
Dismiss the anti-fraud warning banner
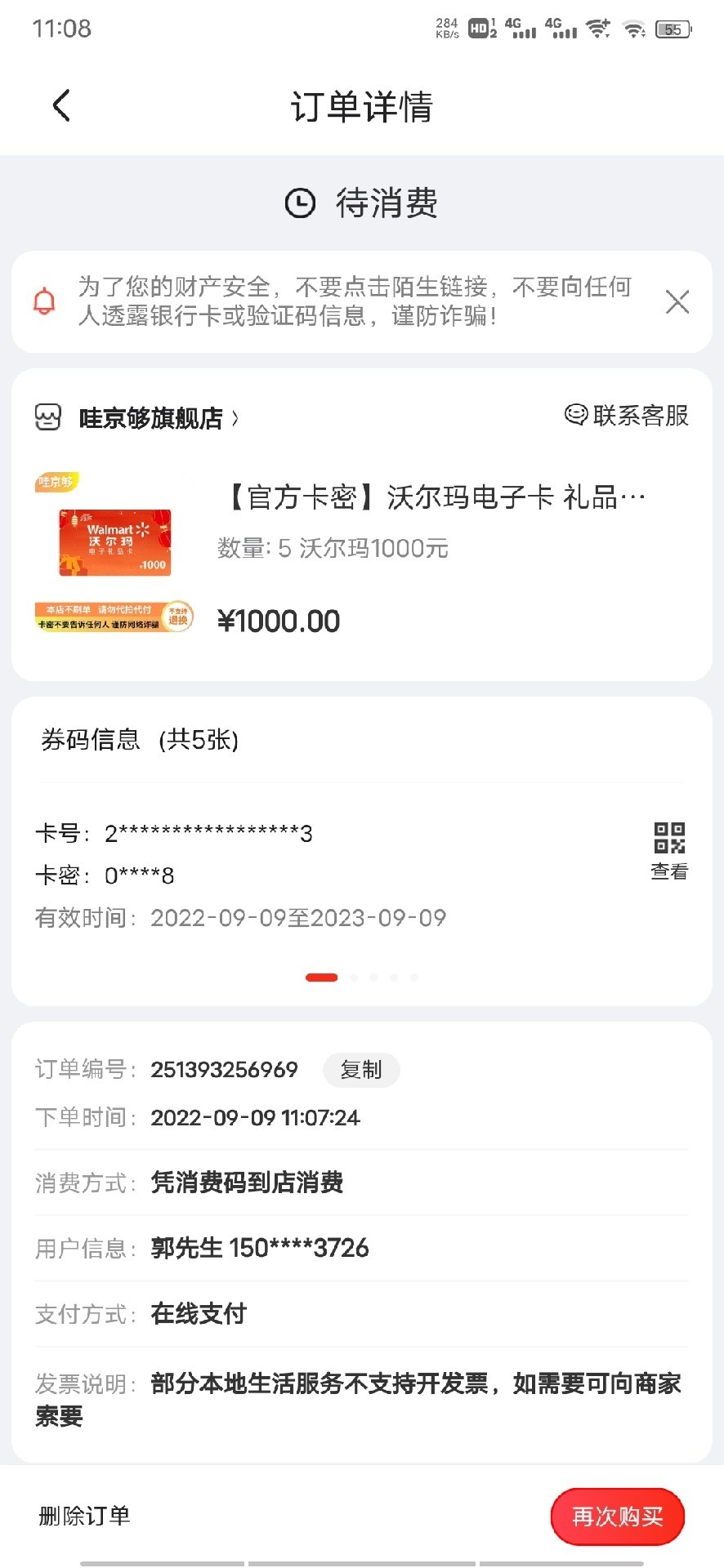click(677, 301)
